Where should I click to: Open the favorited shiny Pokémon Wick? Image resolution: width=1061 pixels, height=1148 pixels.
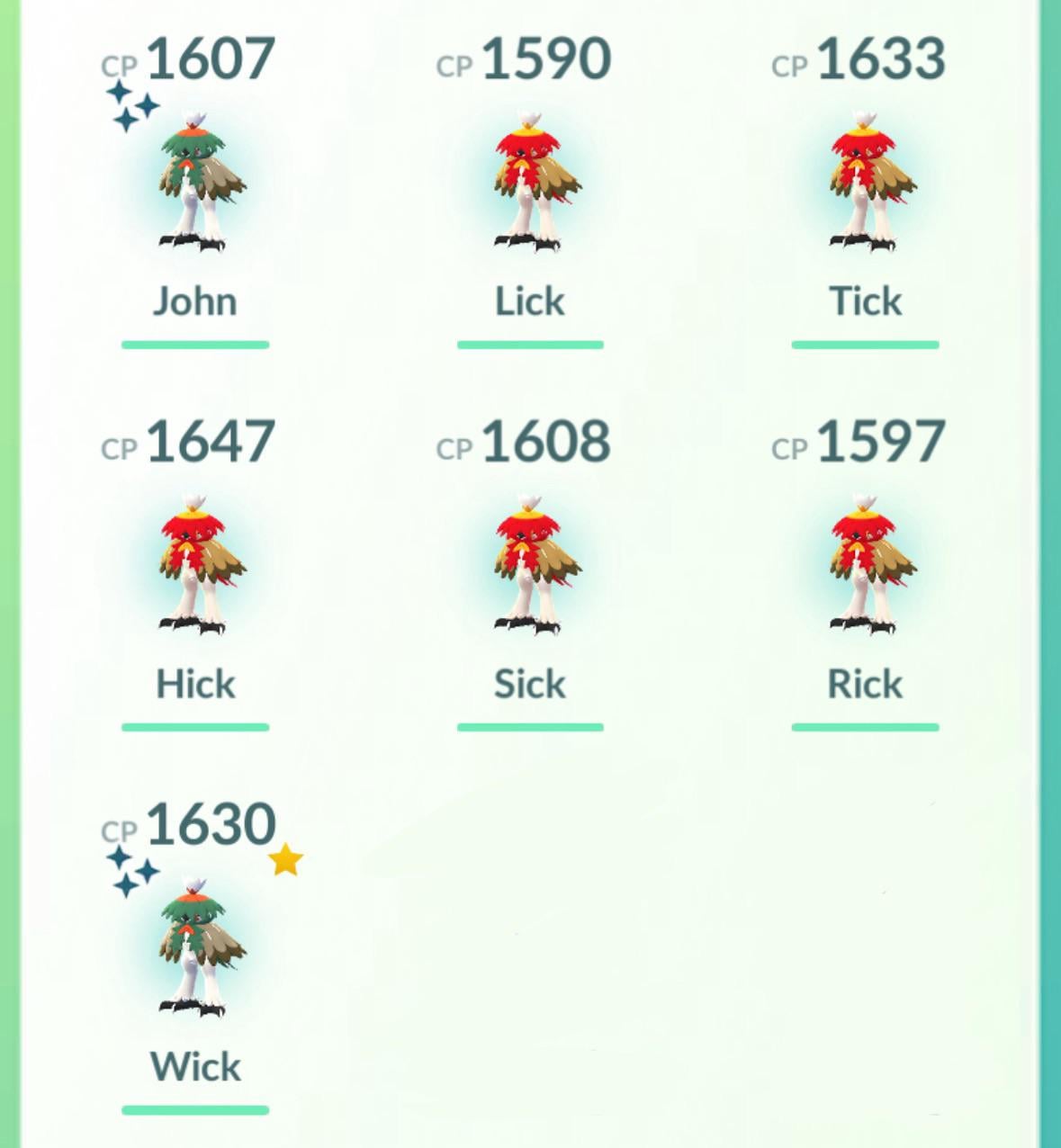195,949
